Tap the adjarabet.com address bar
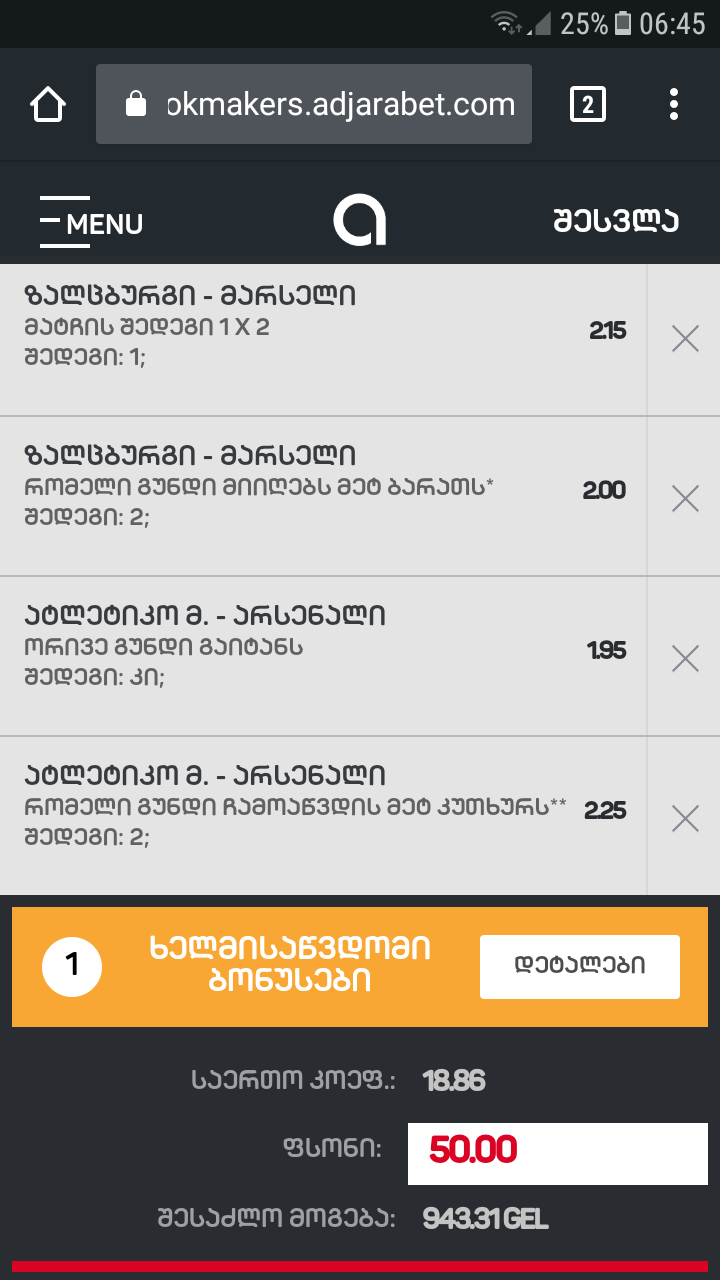Image resolution: width=720 pixels, height=1280 pixels. coord(314,104)
